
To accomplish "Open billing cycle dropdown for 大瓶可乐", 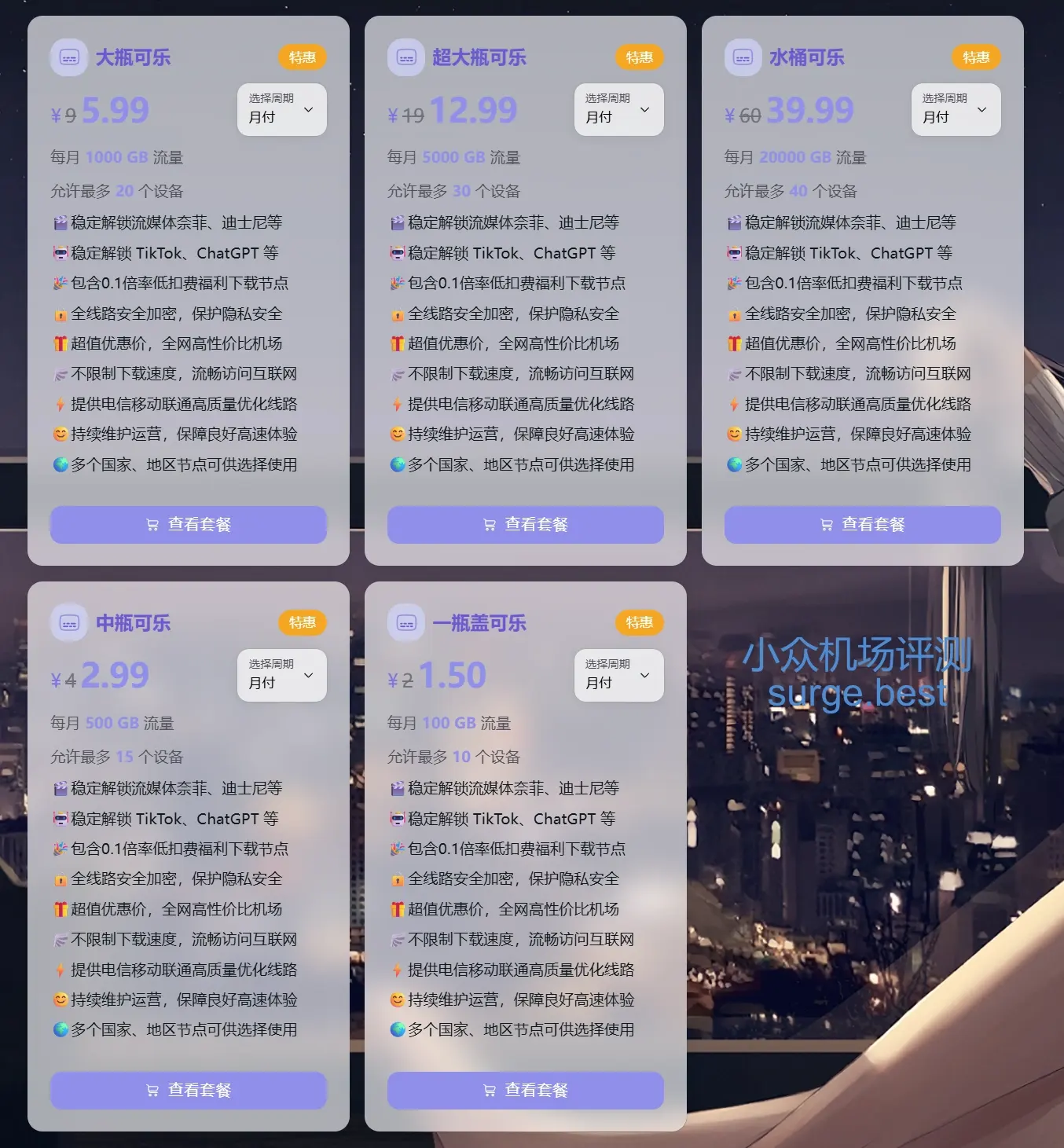I will coord(281,110).
